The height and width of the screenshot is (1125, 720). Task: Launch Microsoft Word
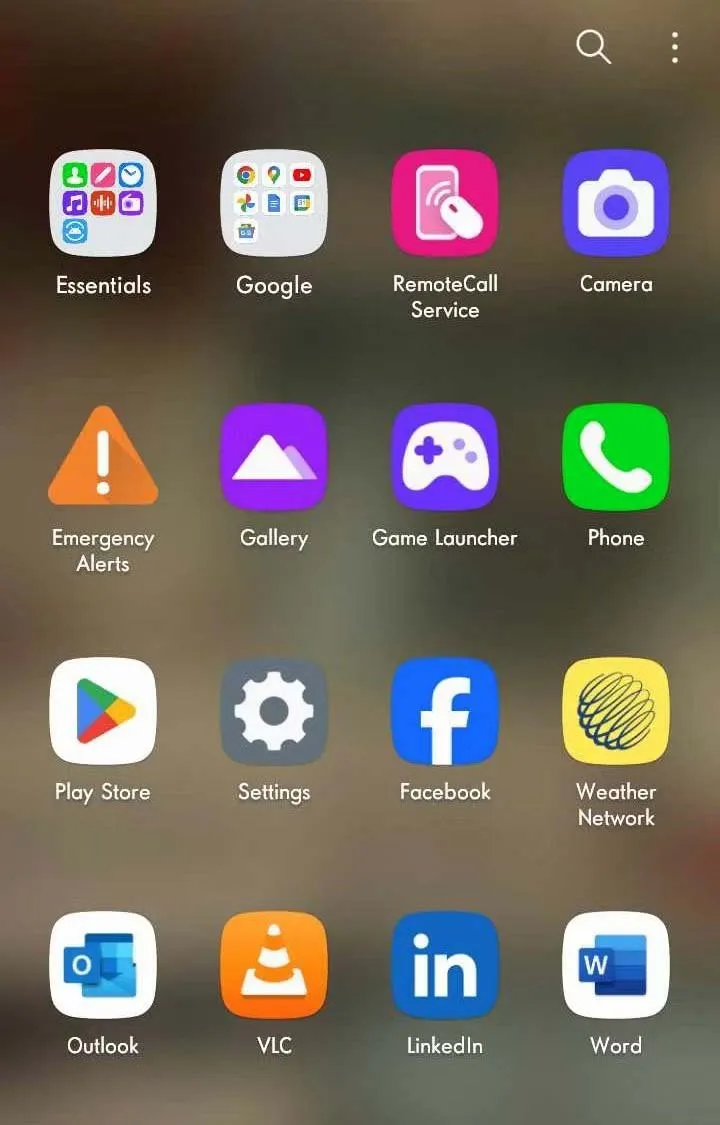tap(616, 965)
